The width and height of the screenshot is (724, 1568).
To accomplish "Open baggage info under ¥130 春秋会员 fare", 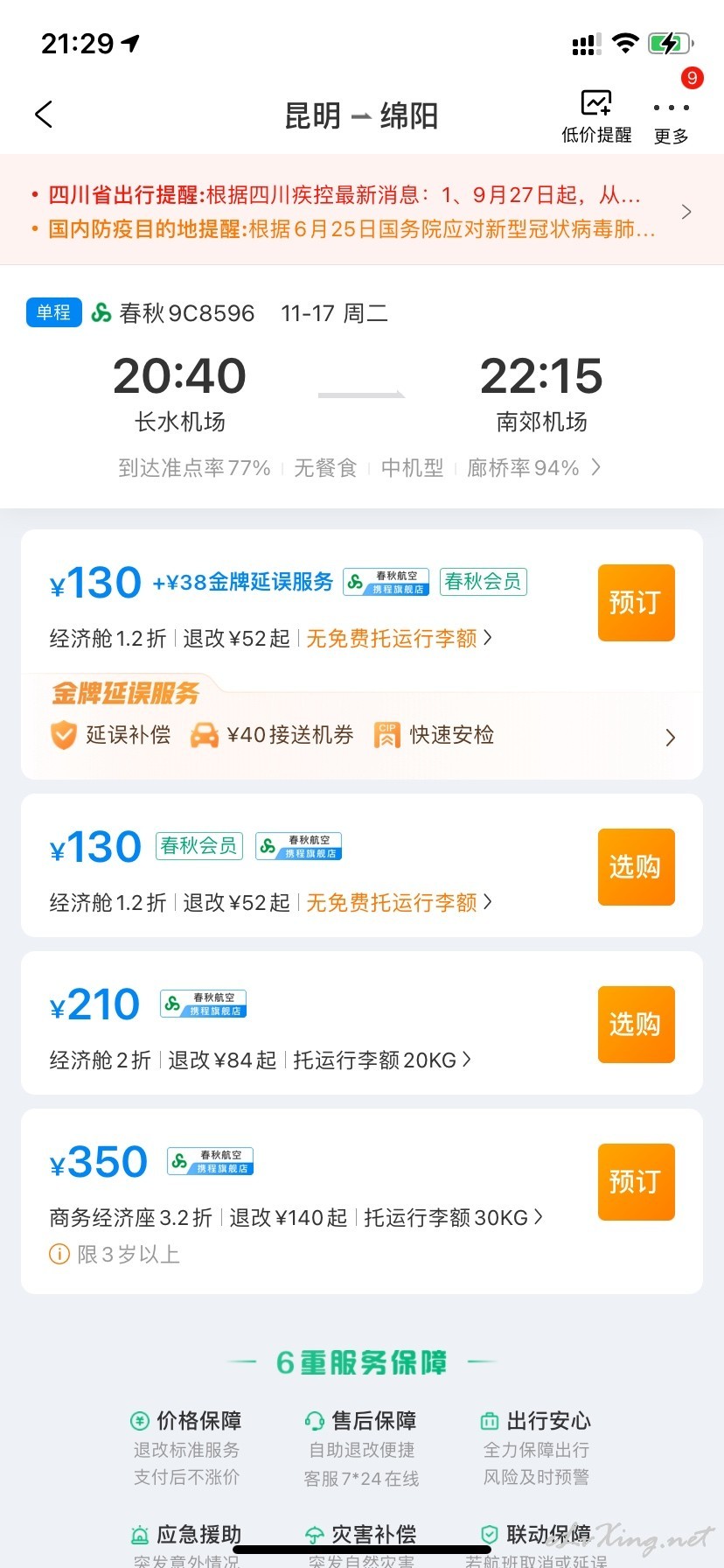I will [x=400, y=902].
